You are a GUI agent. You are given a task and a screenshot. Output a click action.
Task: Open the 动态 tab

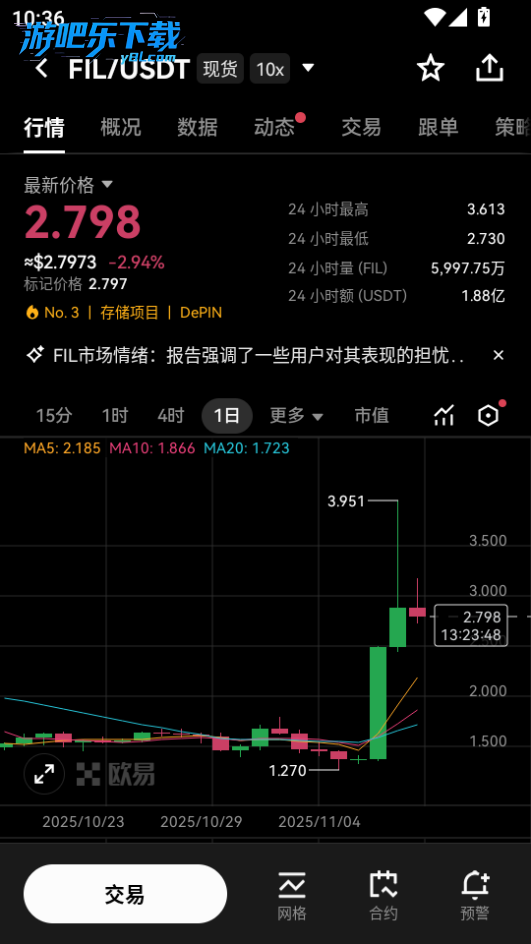[x=274, y=127]
